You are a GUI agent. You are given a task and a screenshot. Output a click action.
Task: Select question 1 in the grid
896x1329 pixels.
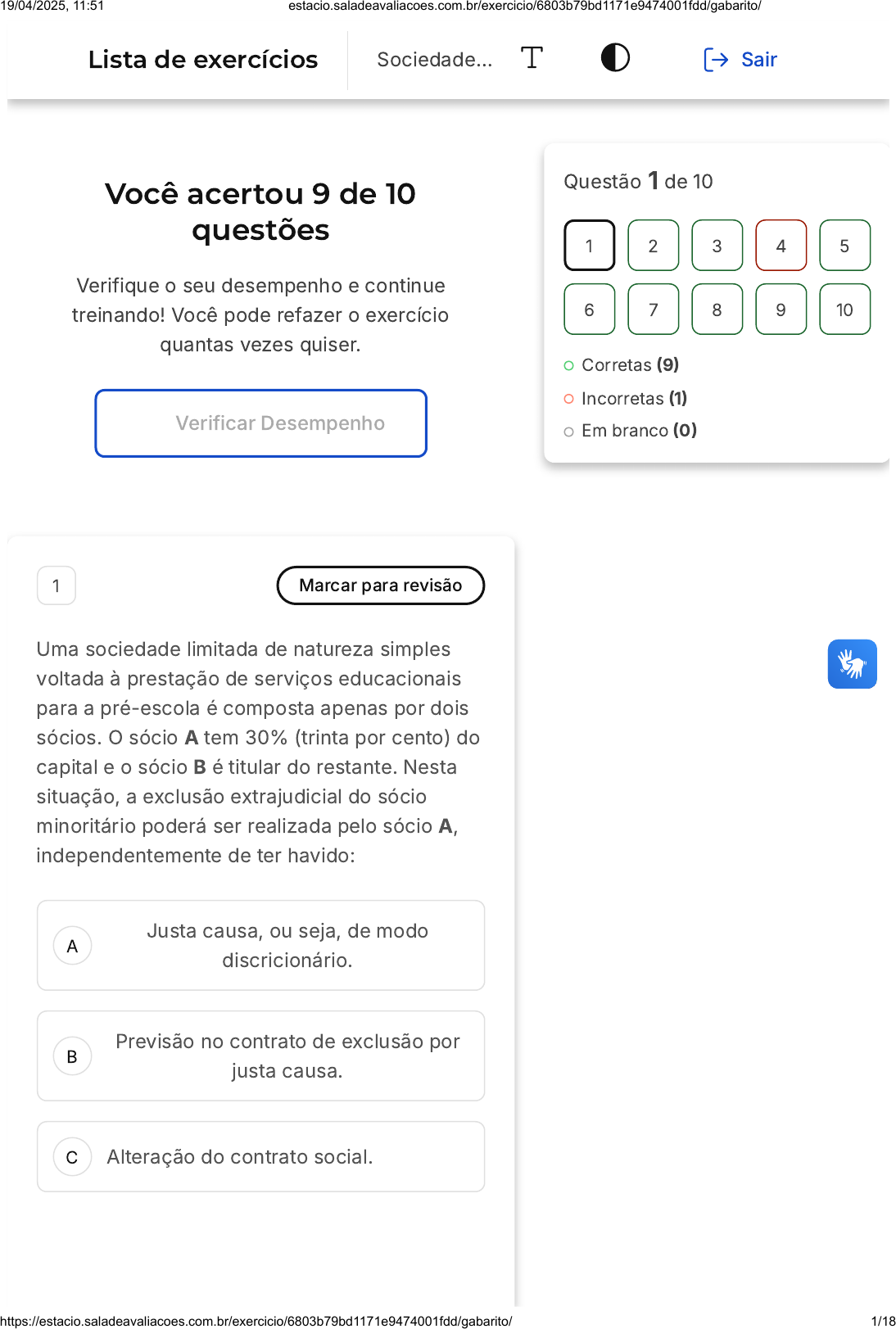[590, 246]
